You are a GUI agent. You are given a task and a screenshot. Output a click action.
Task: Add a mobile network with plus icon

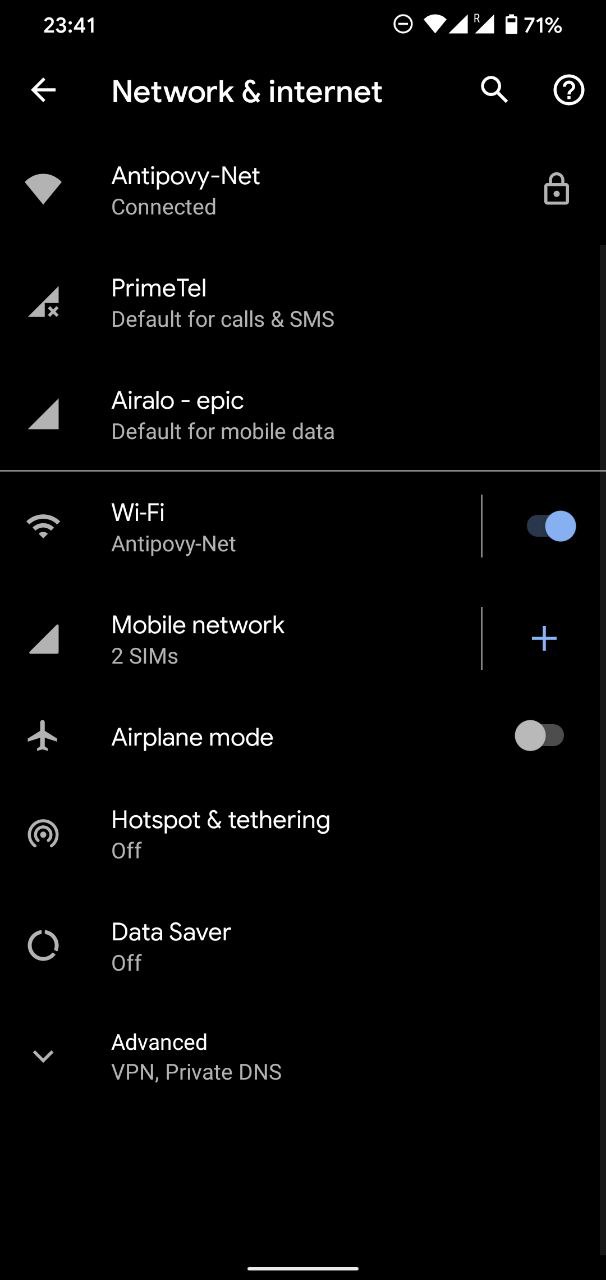(544, 639)
